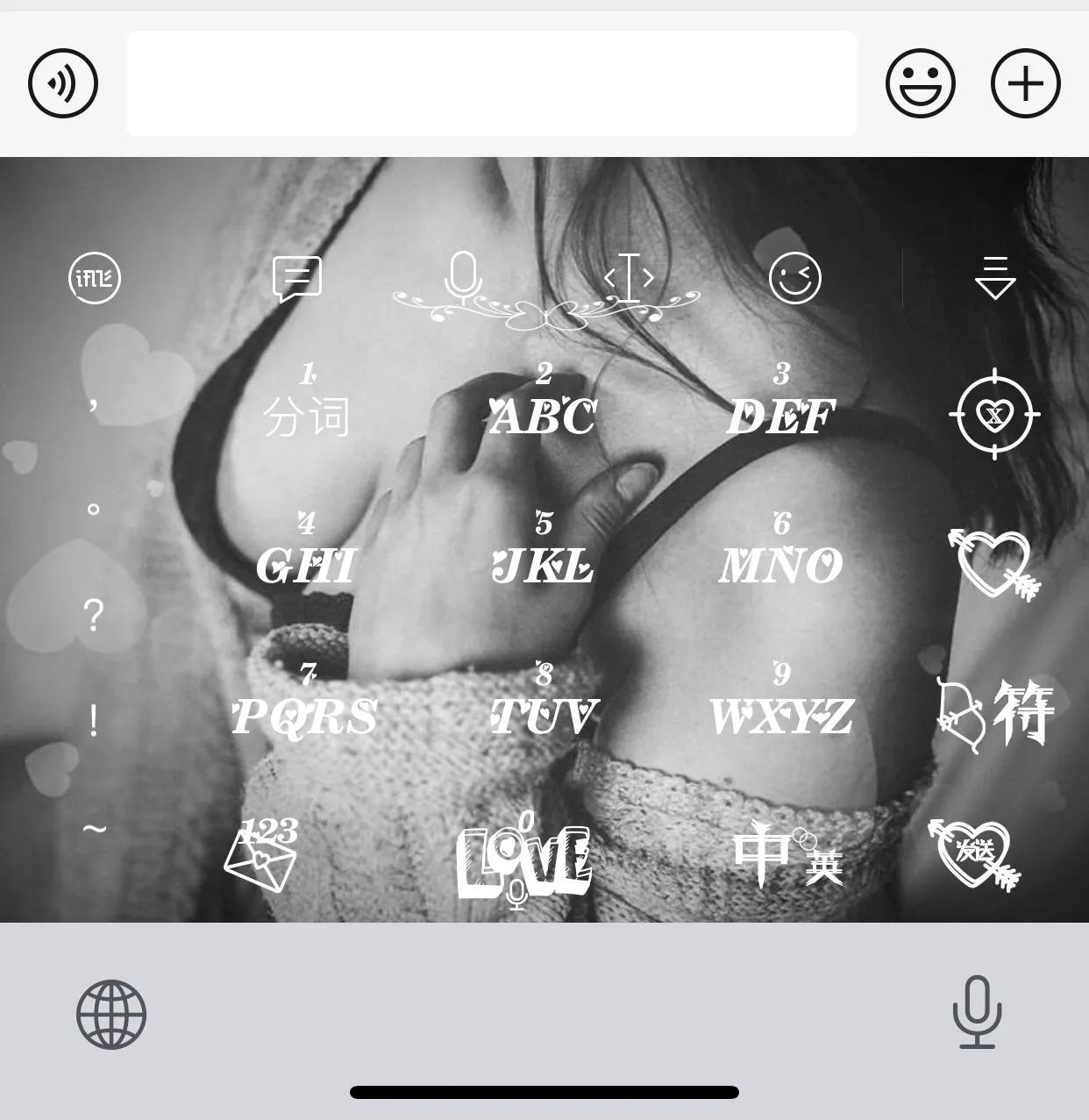This screenshot has height=1120, width=1089.
Task: Open the quick phrases toolbar icon
Action: [297, 279]
